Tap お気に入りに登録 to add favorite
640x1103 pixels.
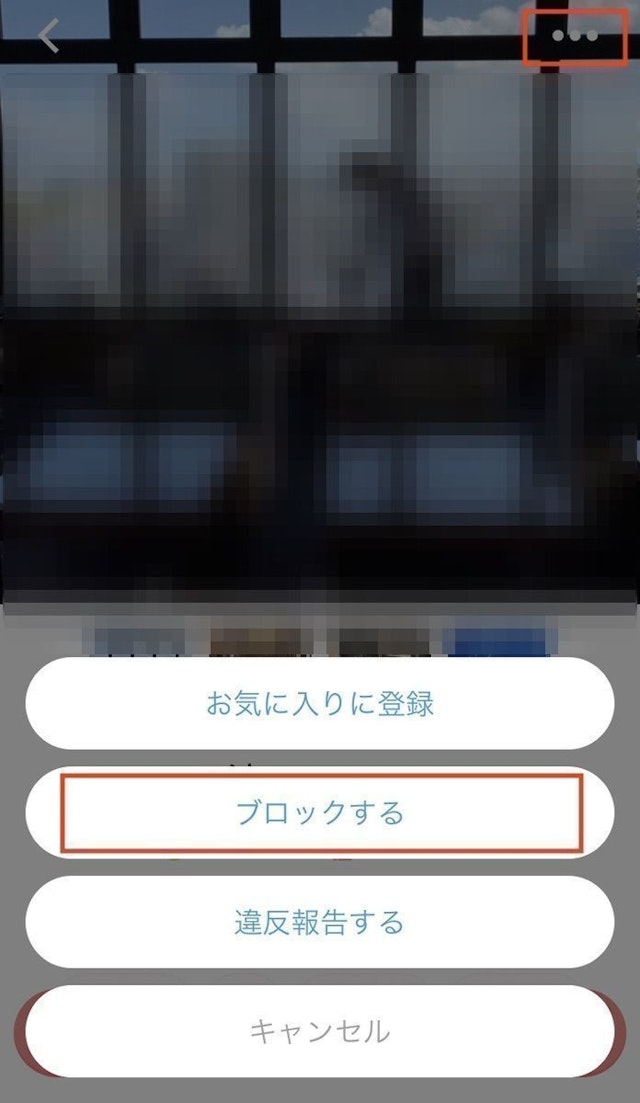[x=320, y=703]
